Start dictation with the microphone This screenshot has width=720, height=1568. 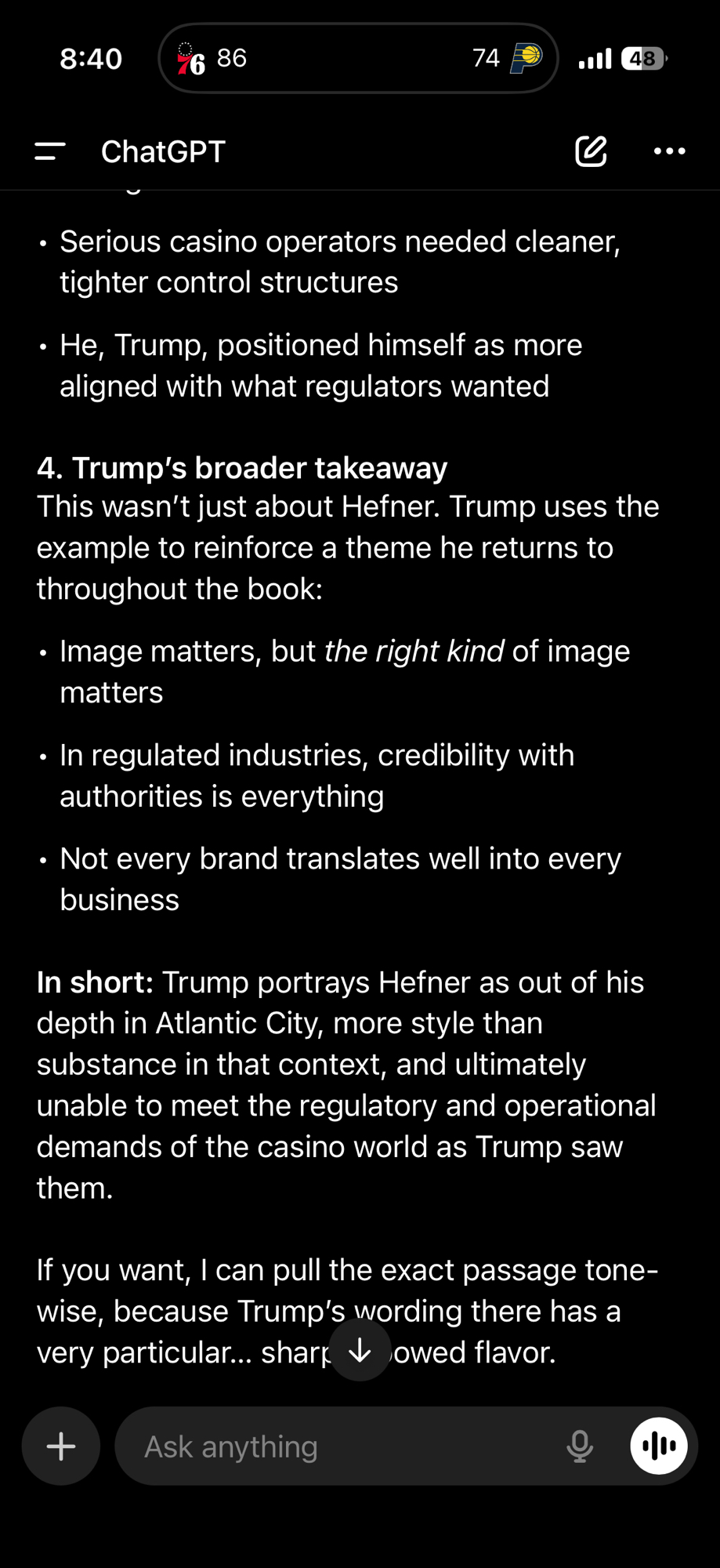(x=580, y=1446)
